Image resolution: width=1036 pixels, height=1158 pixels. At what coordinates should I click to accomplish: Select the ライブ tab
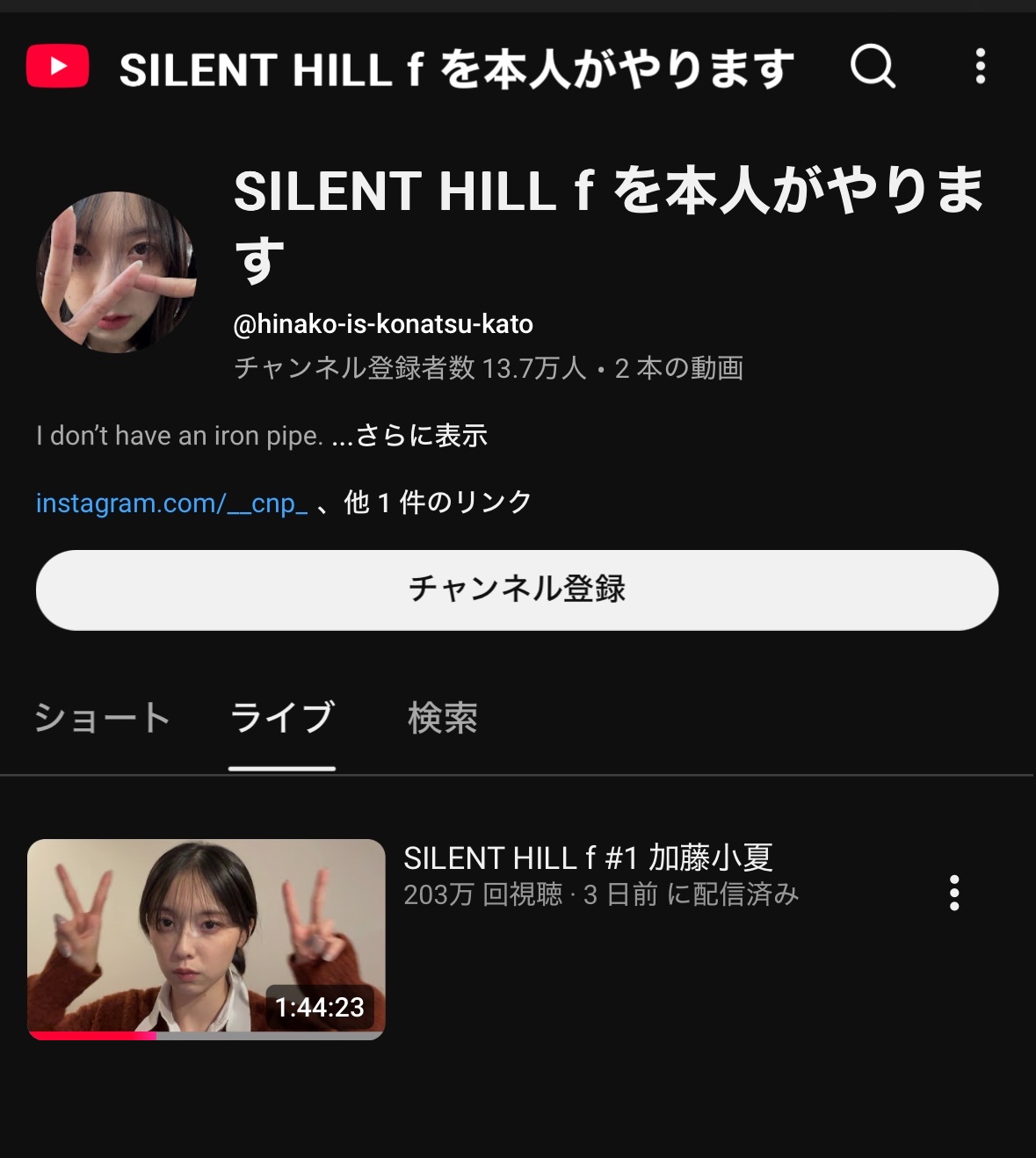[x=282, y=718]
